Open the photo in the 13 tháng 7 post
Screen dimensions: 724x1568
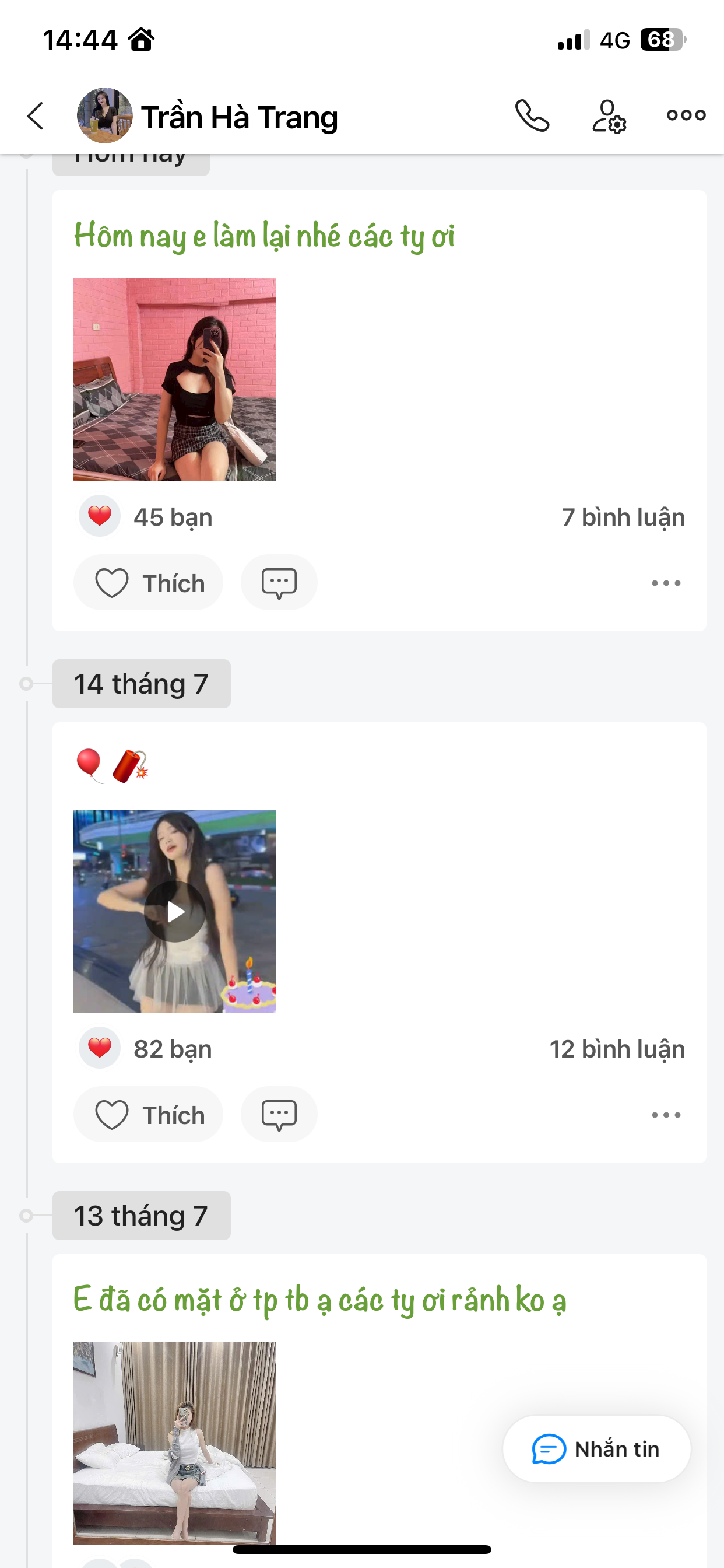pos(175,1443)
